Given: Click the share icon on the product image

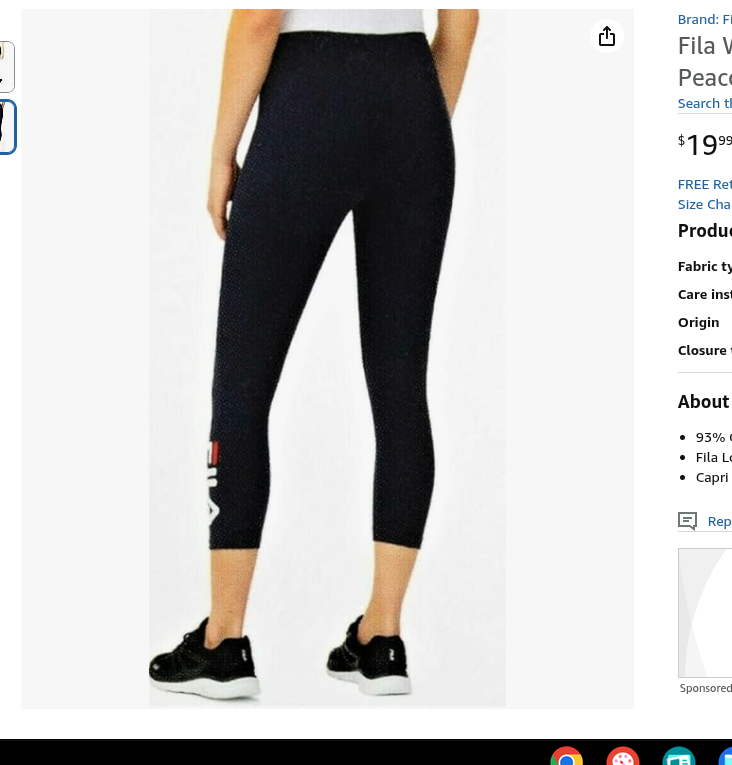Looking at the screenshot, I should click(607, 35).
